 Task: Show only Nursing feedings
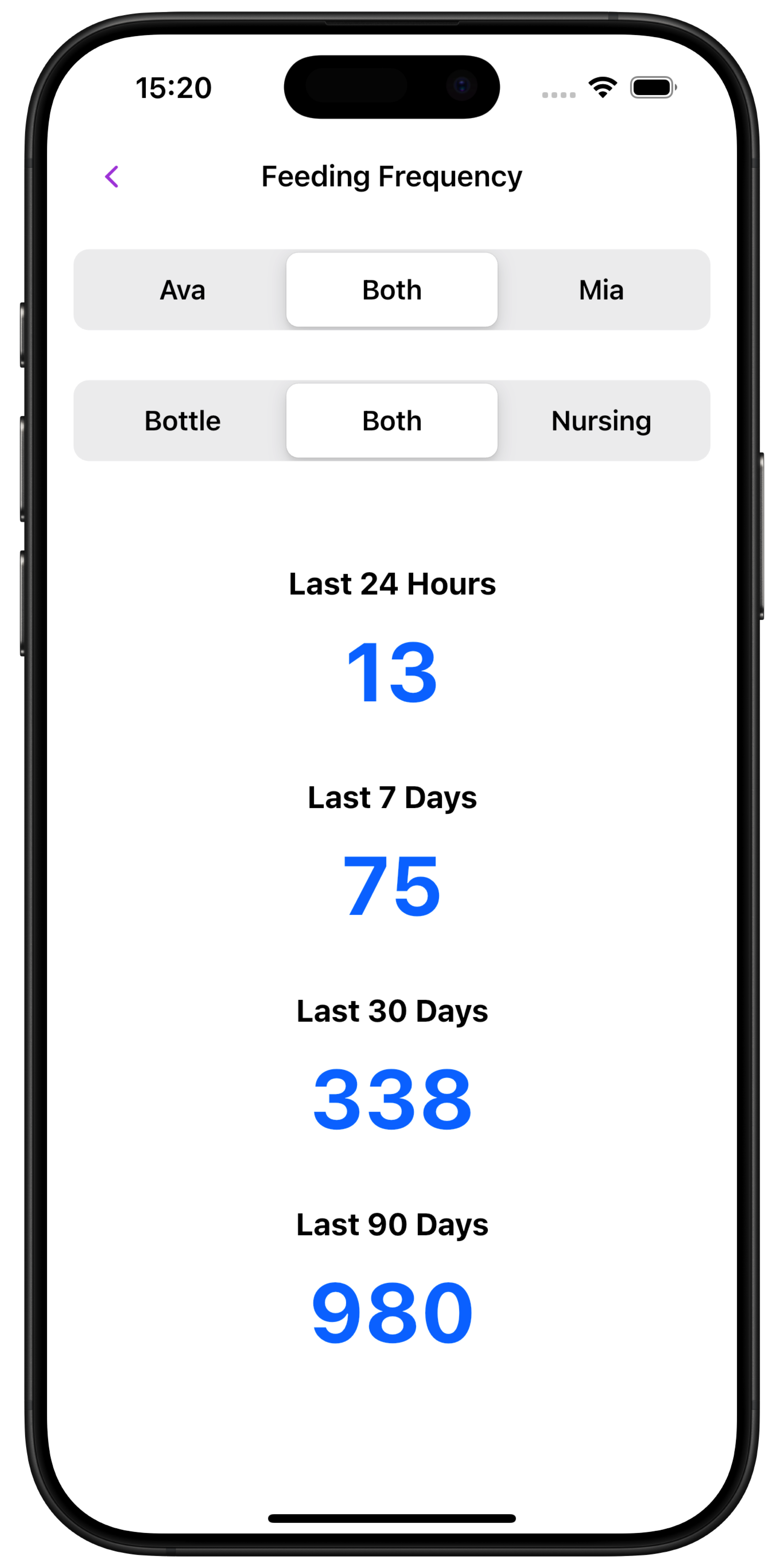[x=601, y=420]
